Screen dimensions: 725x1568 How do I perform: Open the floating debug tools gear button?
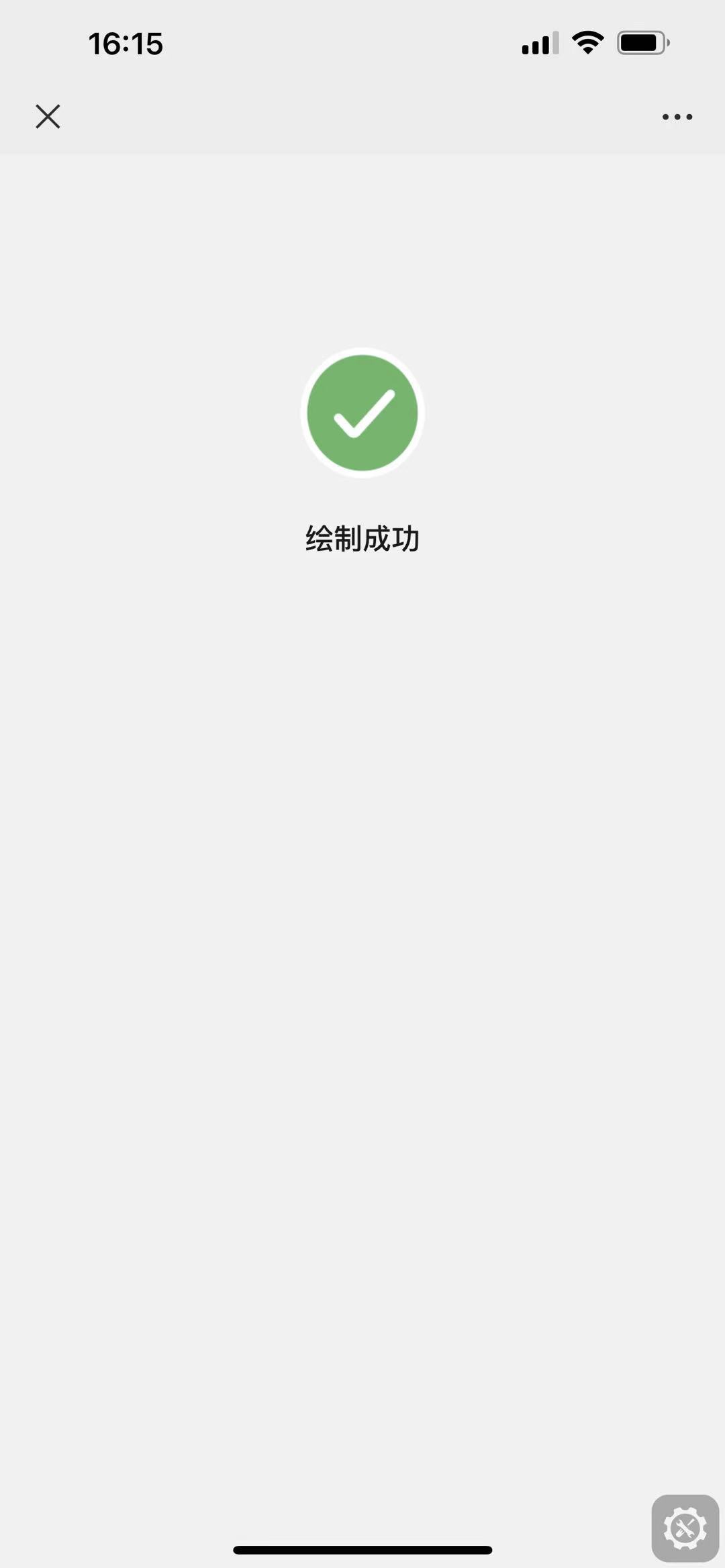point(685,1528)
